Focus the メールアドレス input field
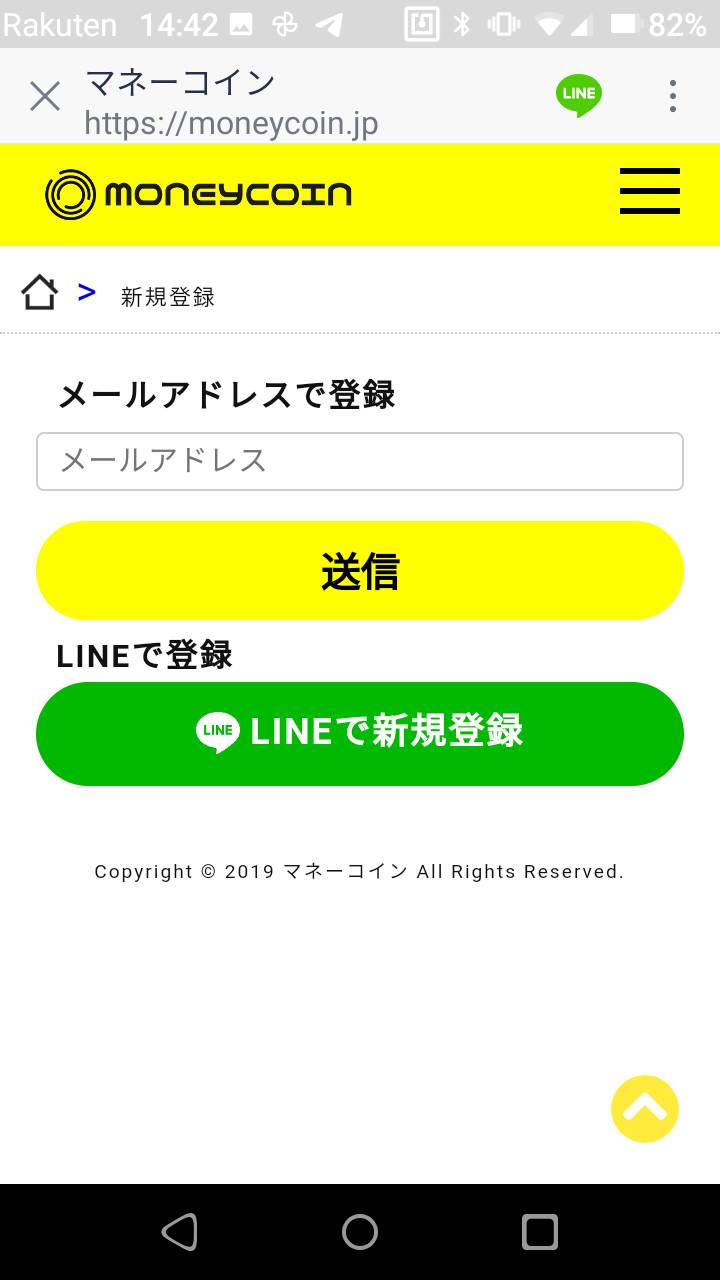 (x=360, y=461)
